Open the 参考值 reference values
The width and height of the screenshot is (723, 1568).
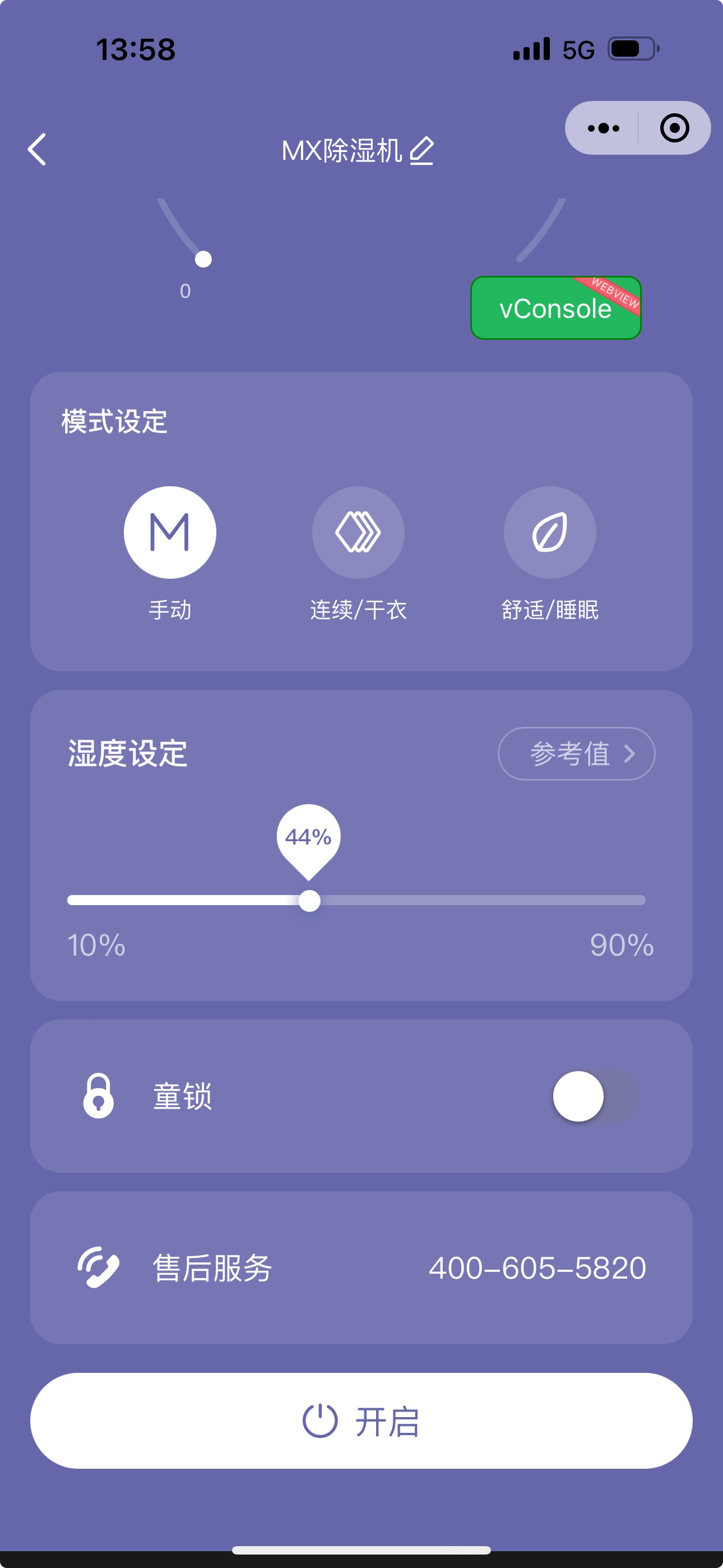coord(576,754)
